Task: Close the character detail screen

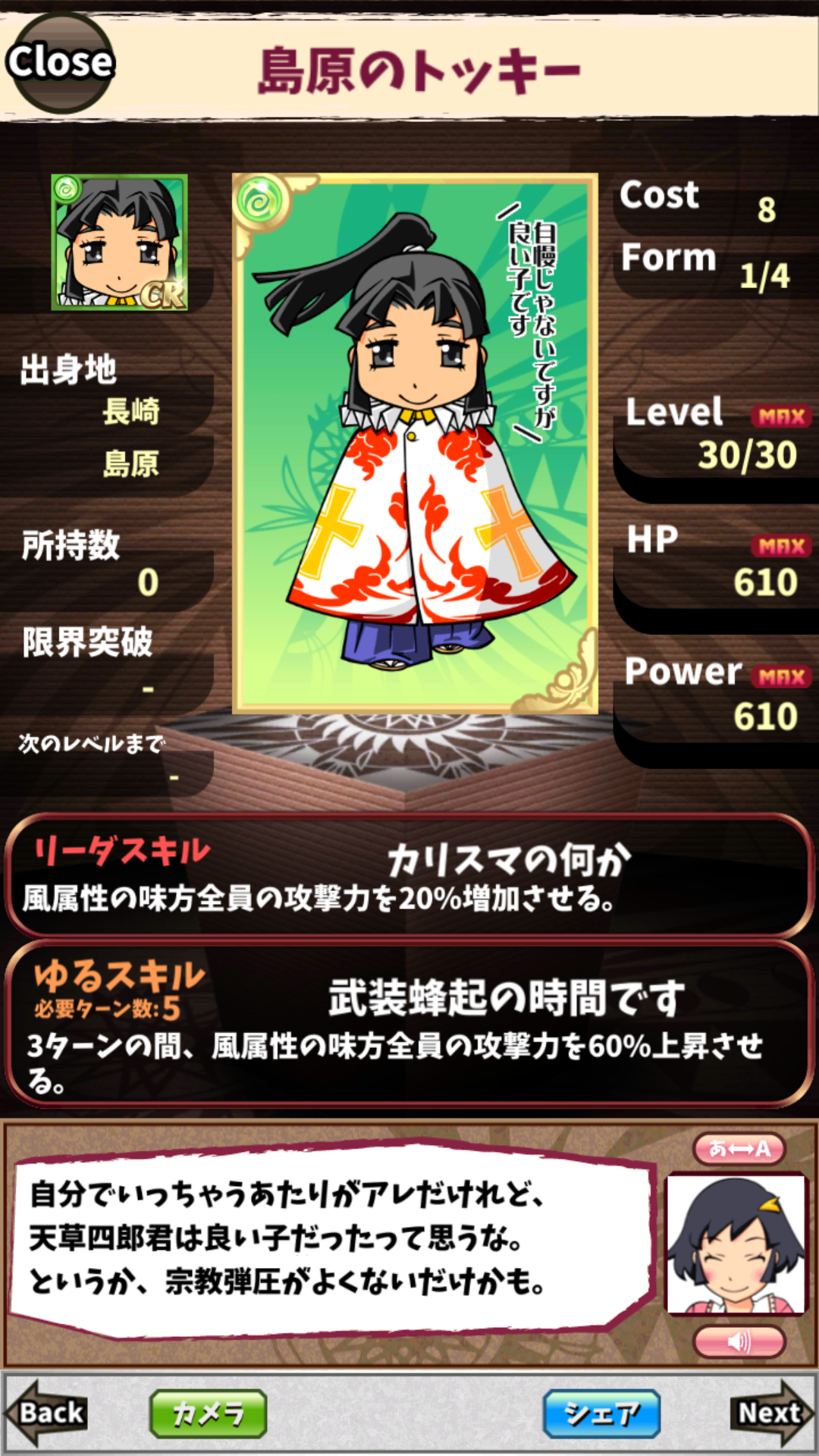Action: pyautogui.click(x=60, y=63)
